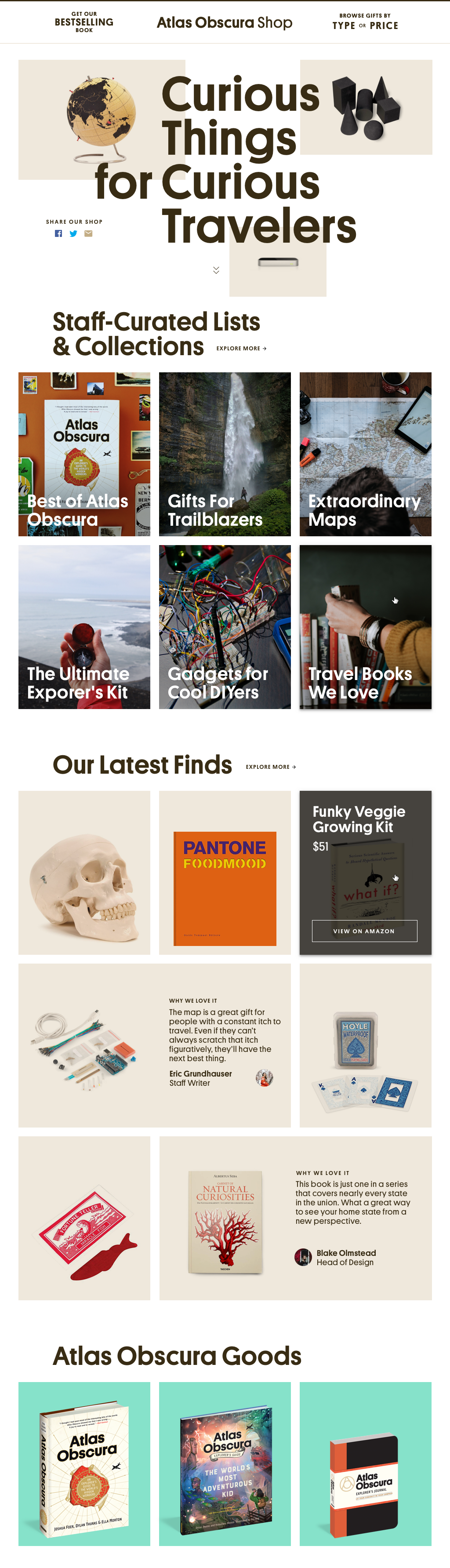Share the shop on Facebook
450x1568 pixels.
pos(58,234)
